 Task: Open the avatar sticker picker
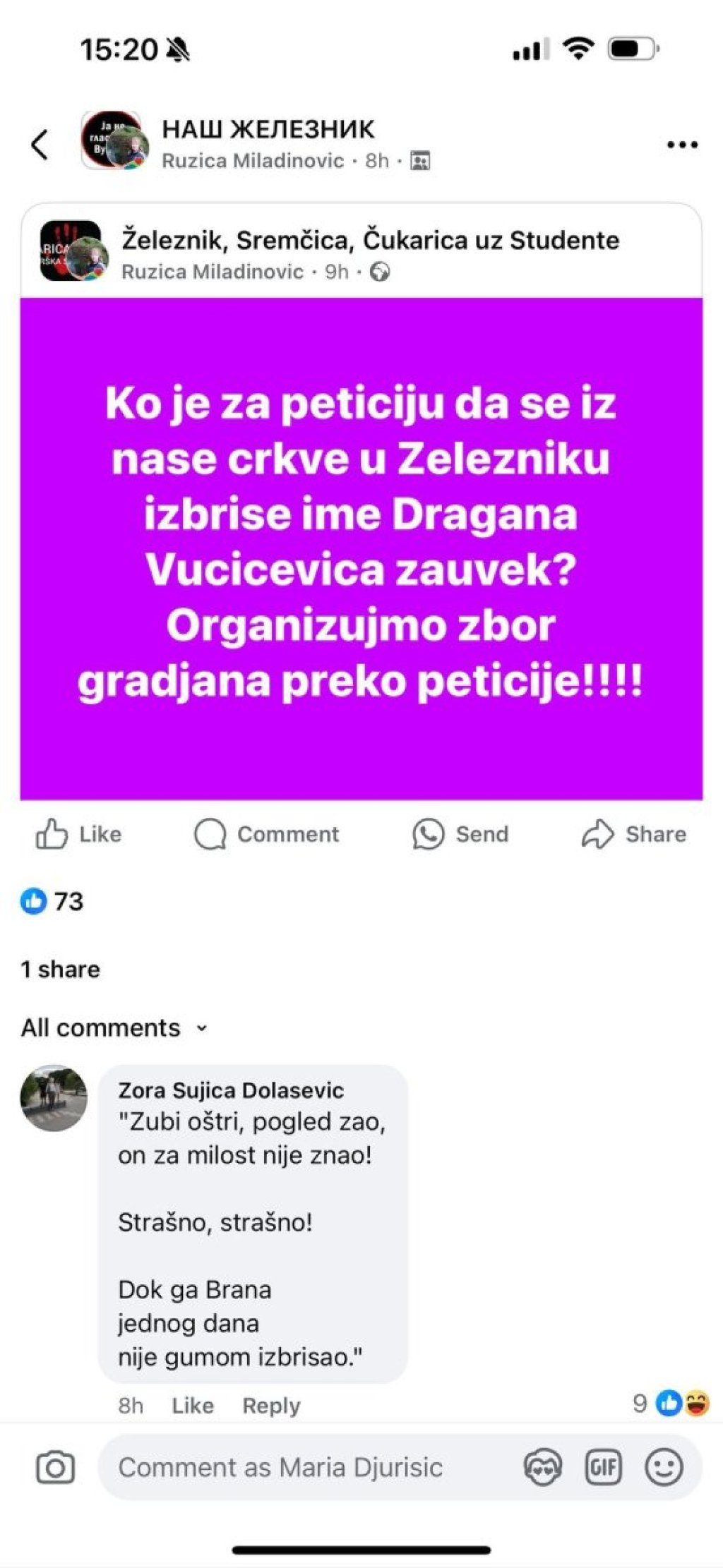[x=542, y=1468]
